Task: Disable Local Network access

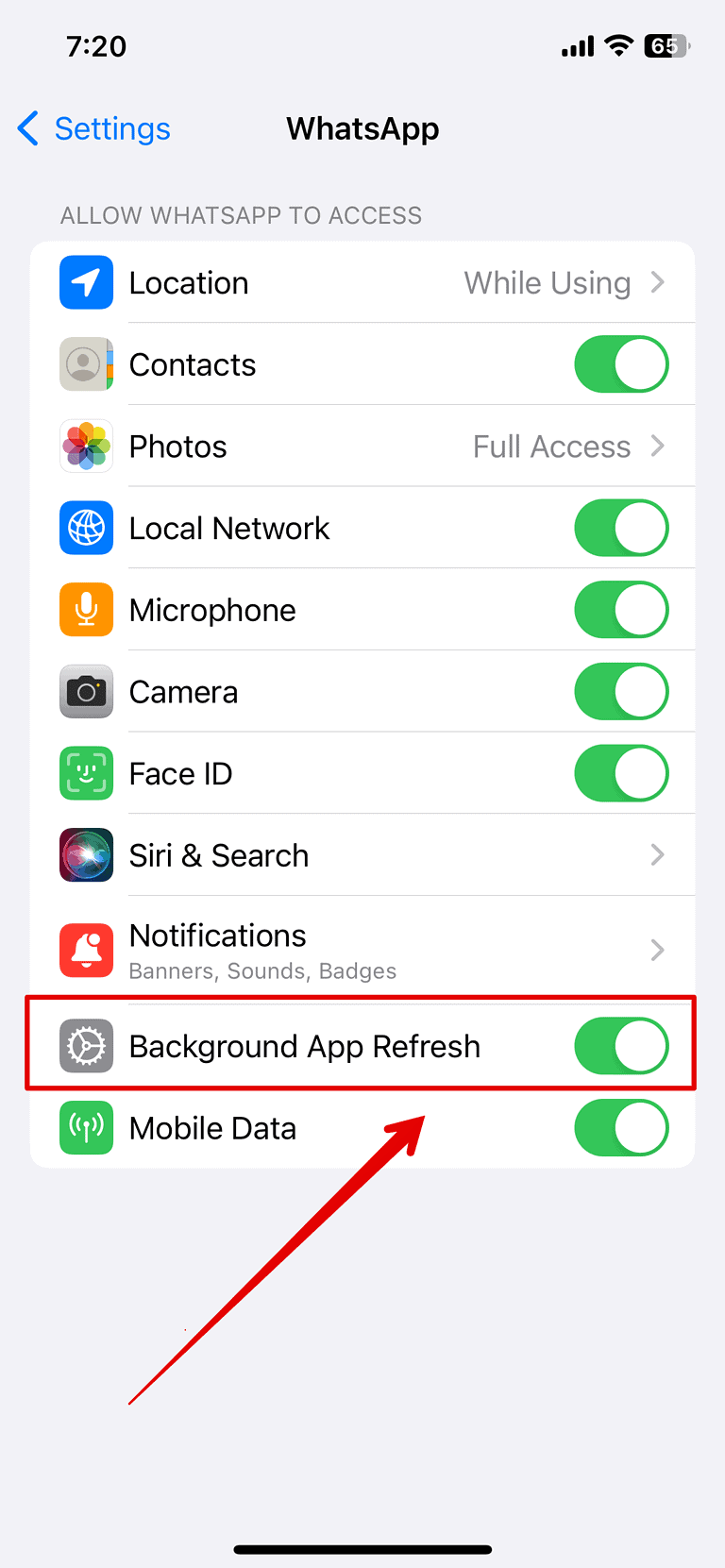Action: (621, 529)
